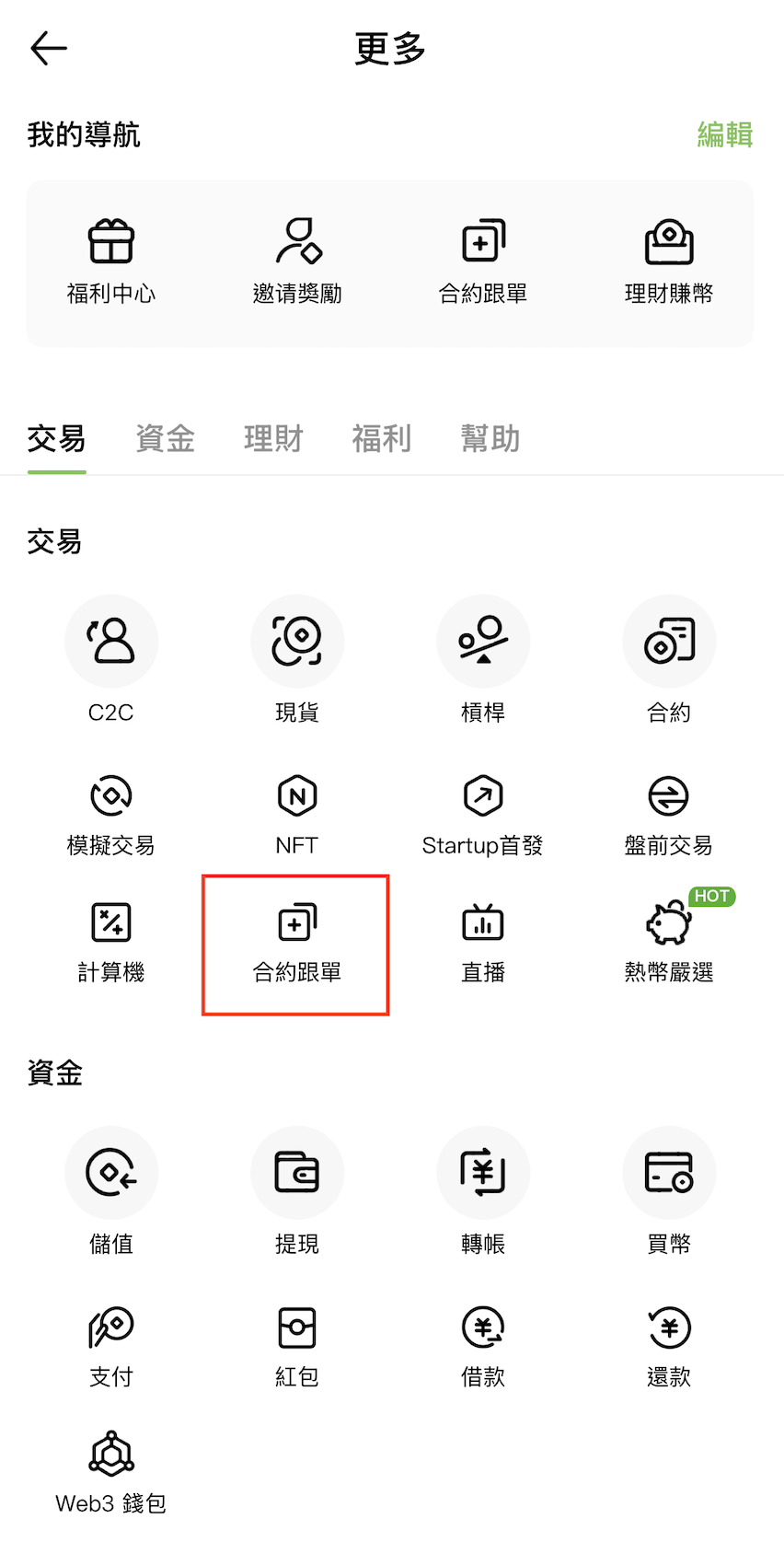Go back from the 更多 page
The width and height of the screenshot is (784, 1565).
tap(49, 49)
